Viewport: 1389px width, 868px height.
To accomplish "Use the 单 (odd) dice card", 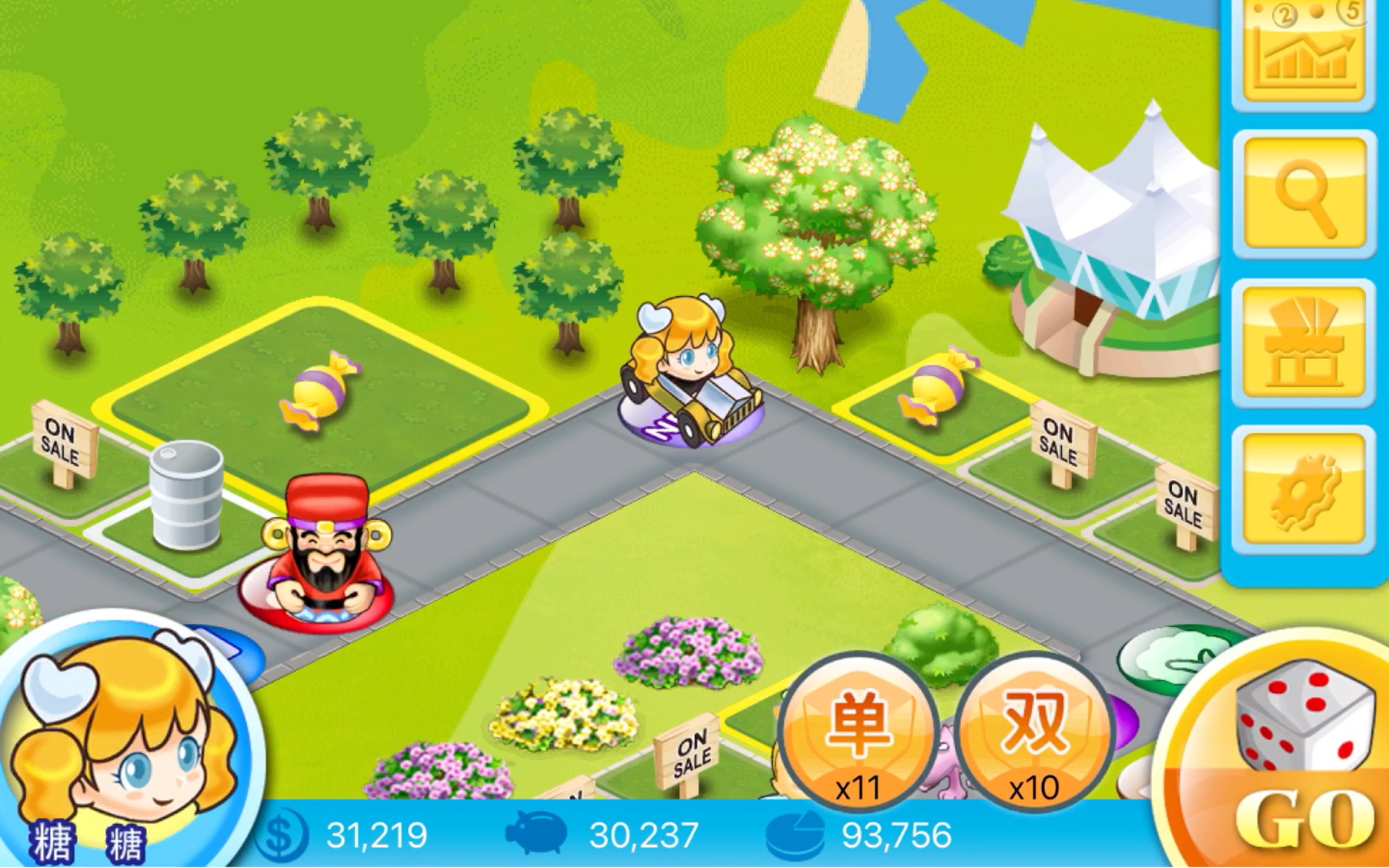I will 858,734.
